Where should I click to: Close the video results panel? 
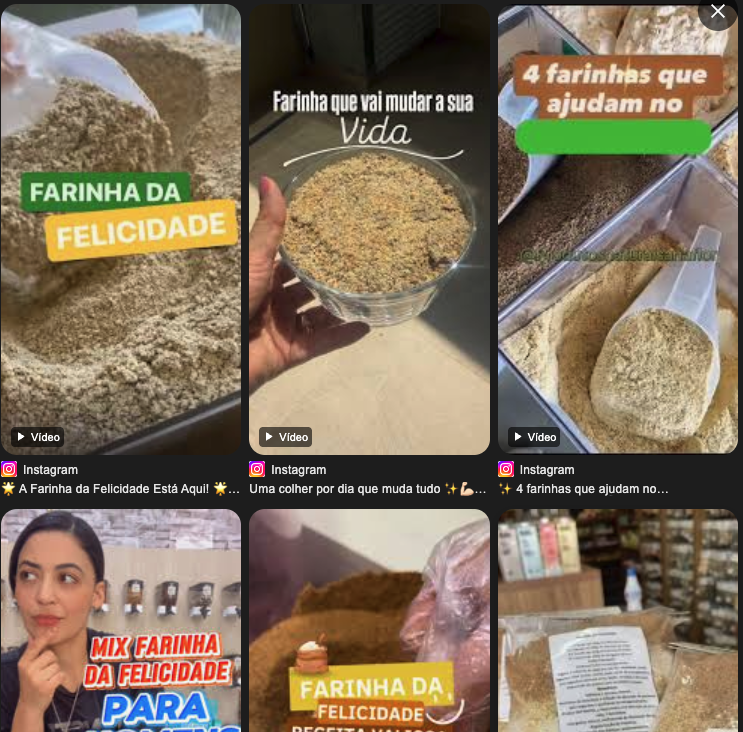pos(717,12)
